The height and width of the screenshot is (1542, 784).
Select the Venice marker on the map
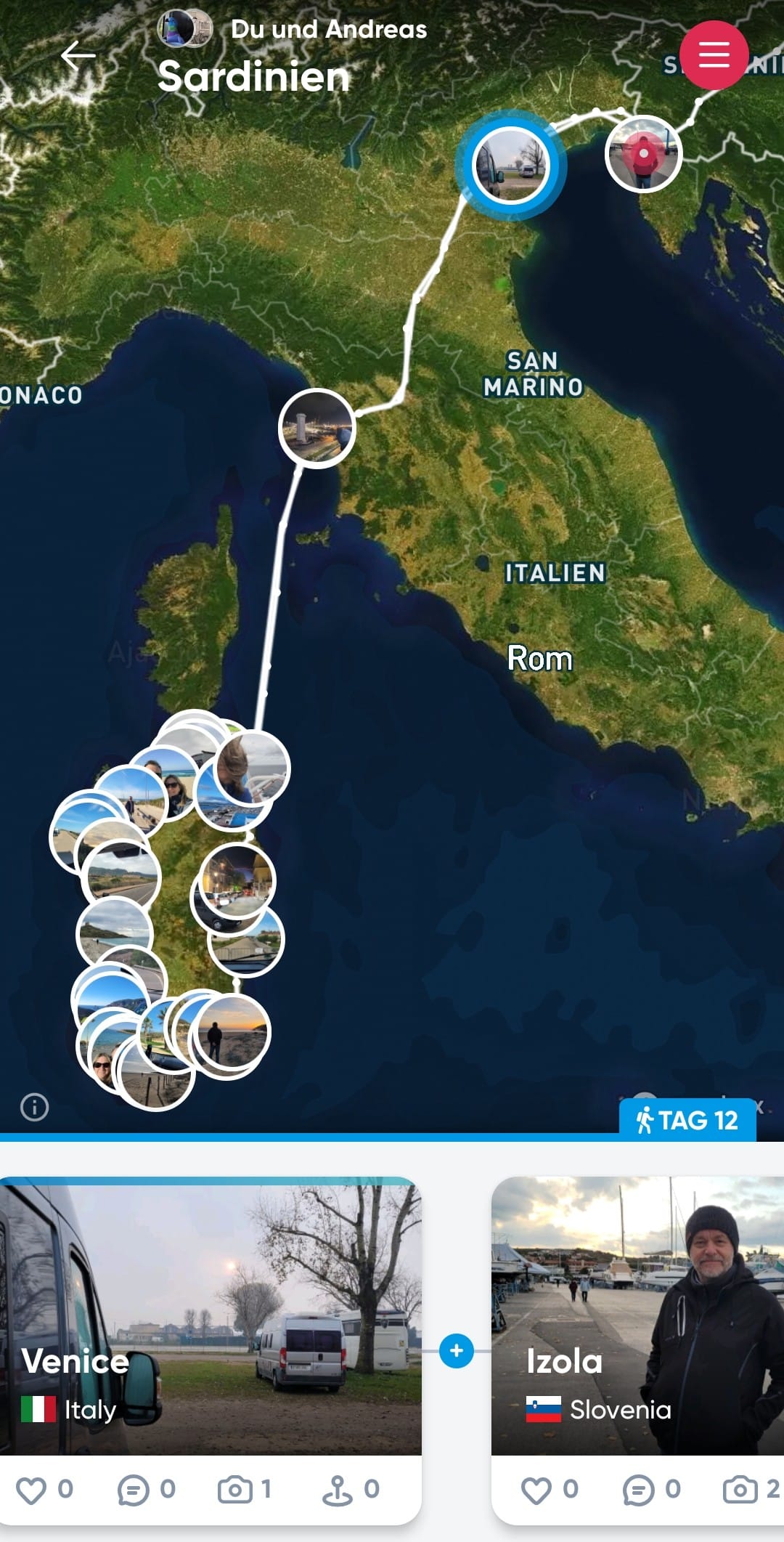[511, 166]
